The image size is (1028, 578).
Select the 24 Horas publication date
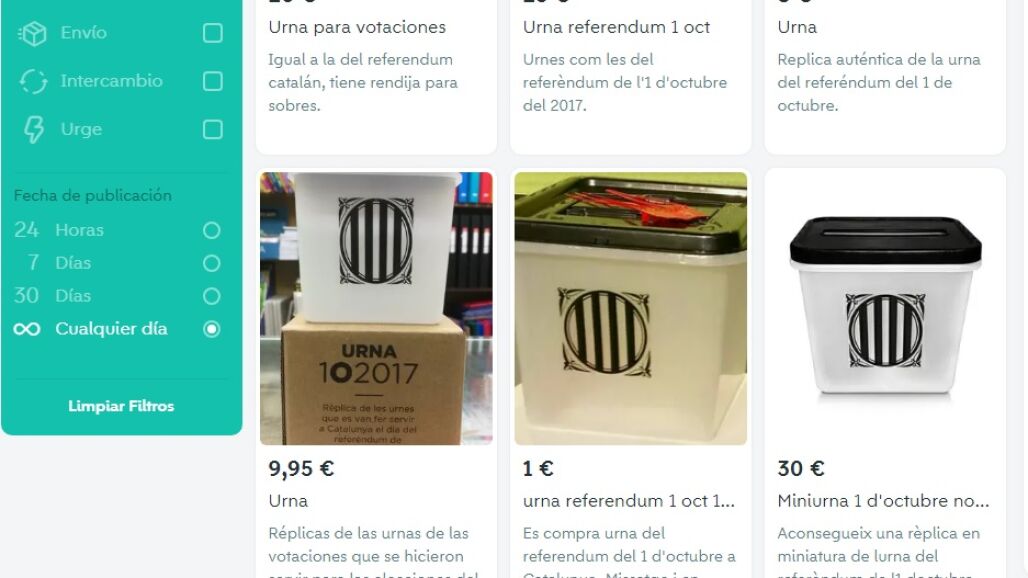click(x=211, y=230)
